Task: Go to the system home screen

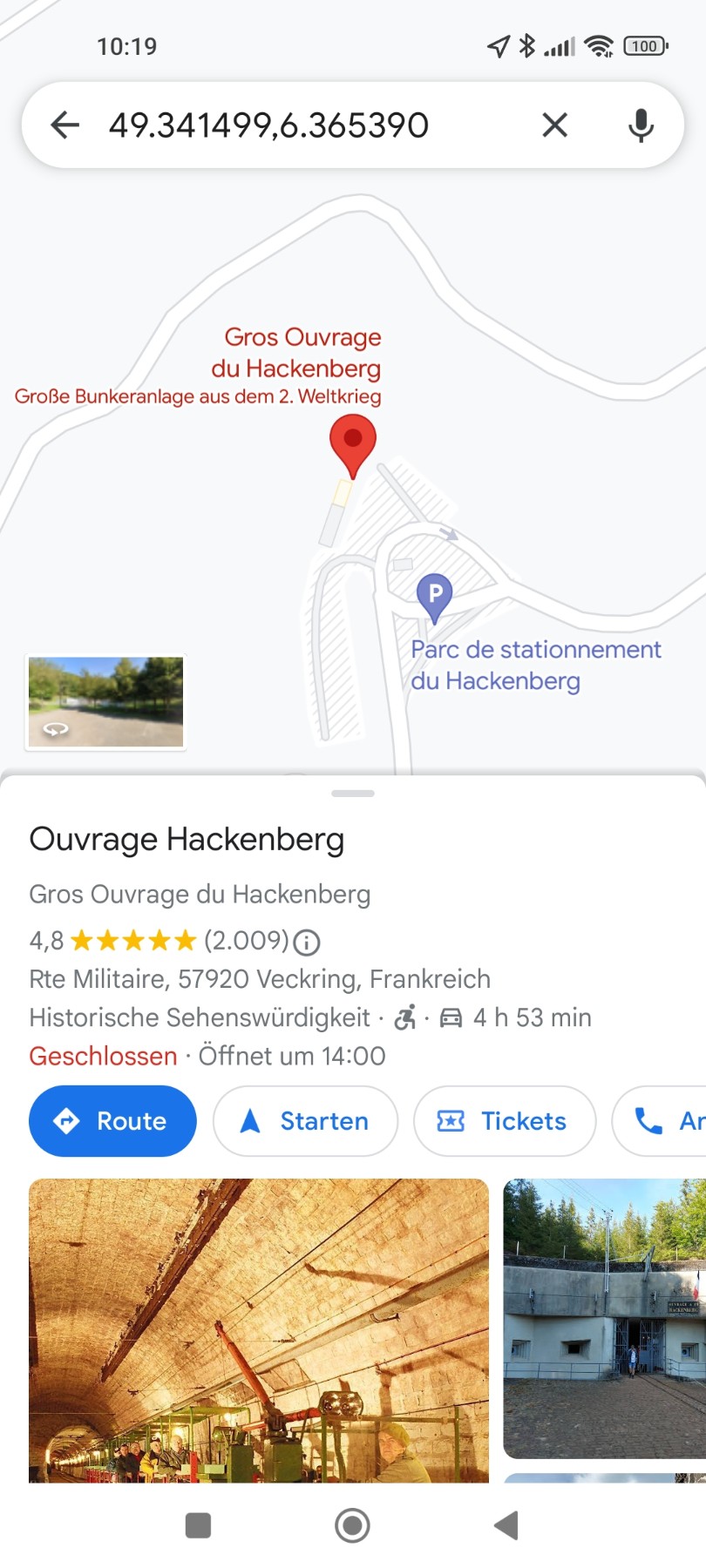Action: [352, 1525]
